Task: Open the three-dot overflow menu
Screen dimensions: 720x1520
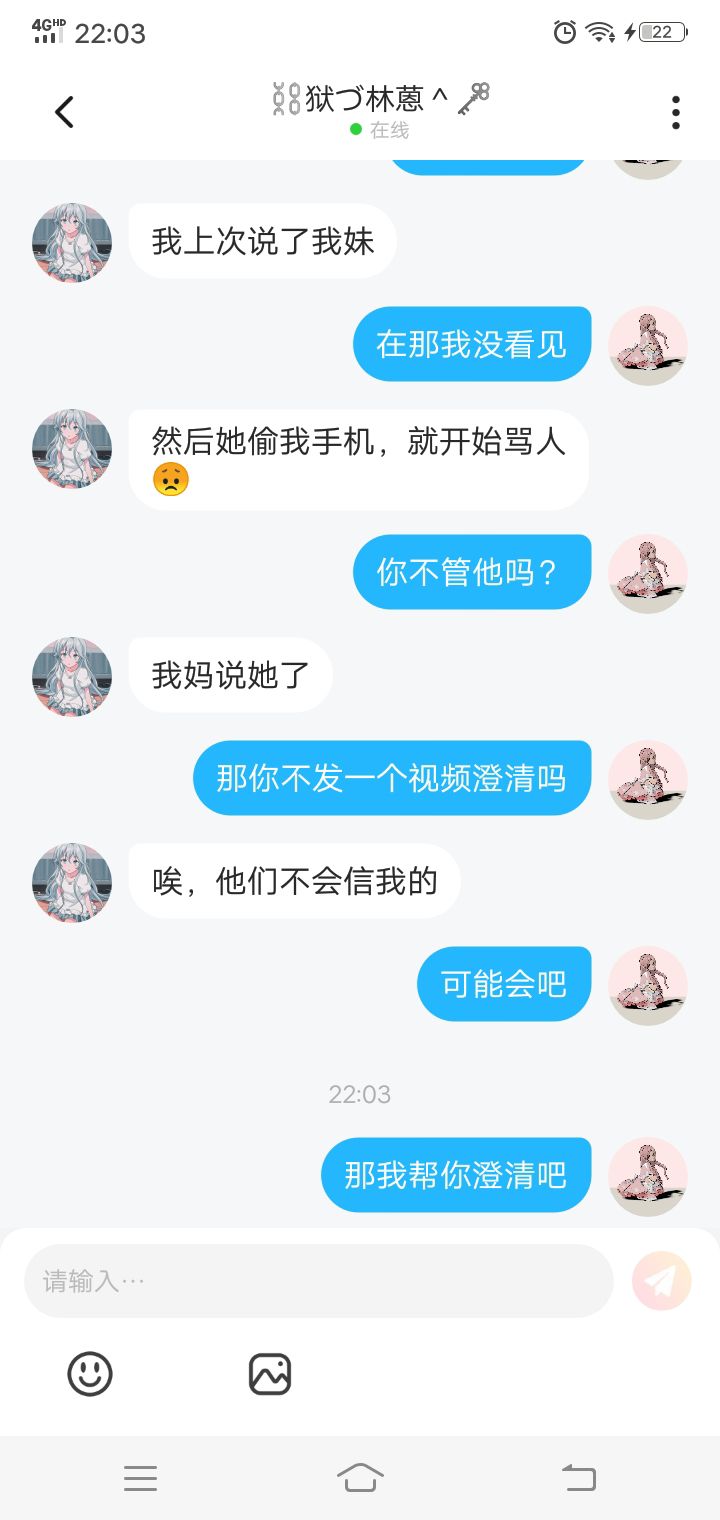Action: coord(676,113)
